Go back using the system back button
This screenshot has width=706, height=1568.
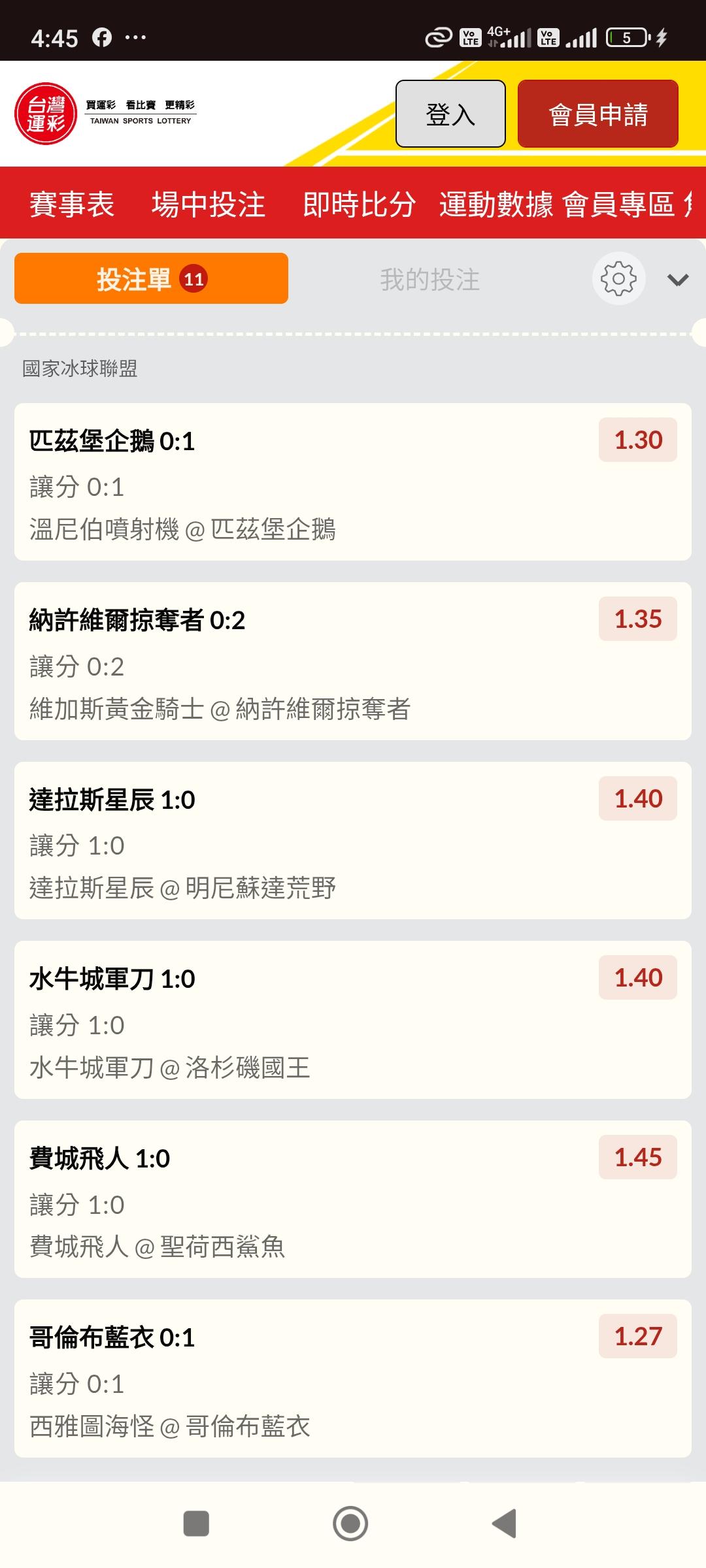(505, 1524)
